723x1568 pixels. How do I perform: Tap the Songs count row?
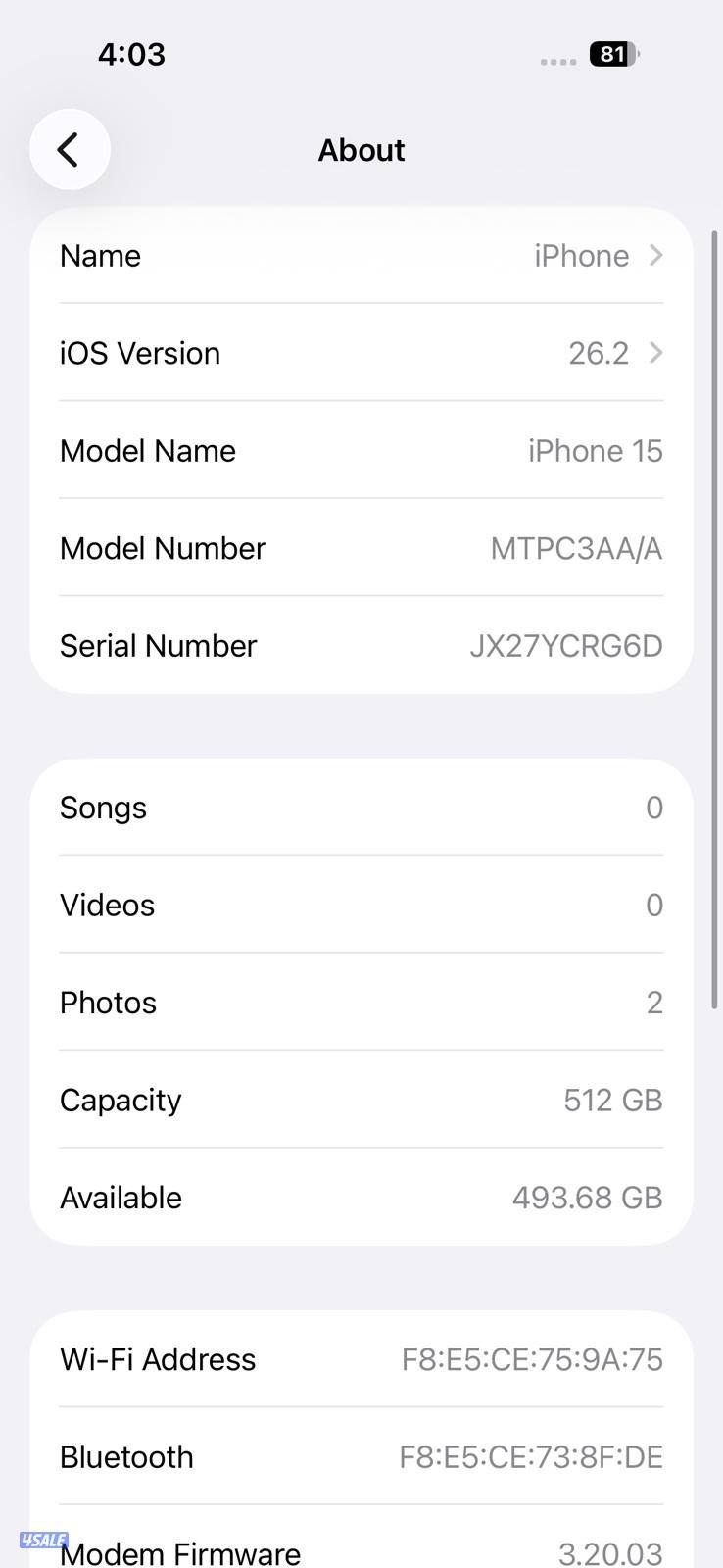point(361,807)
